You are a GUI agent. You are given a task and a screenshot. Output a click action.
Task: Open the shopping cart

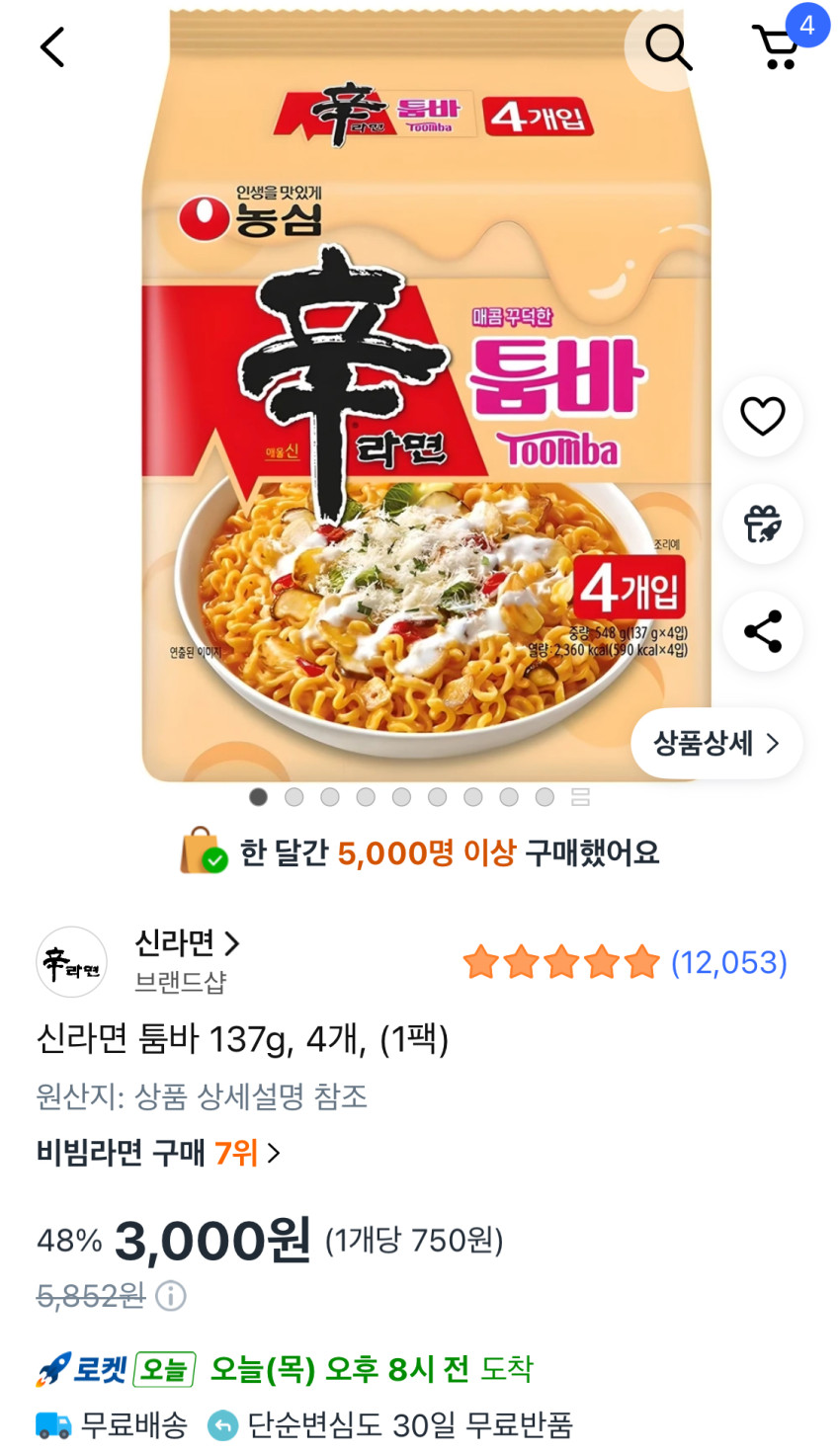click(777, 46)
